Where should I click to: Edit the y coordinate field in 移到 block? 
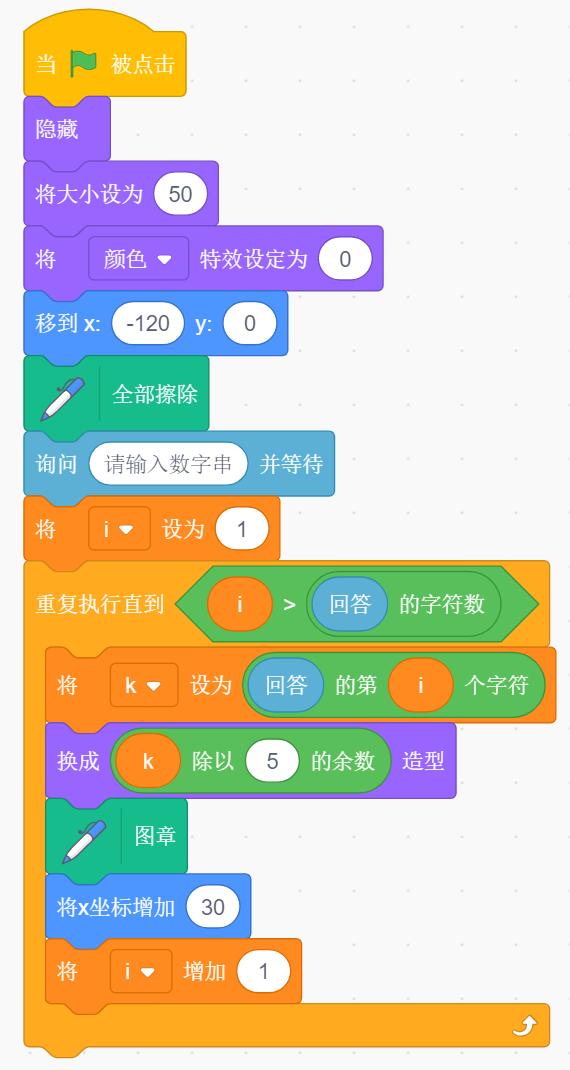pos(250,323)
